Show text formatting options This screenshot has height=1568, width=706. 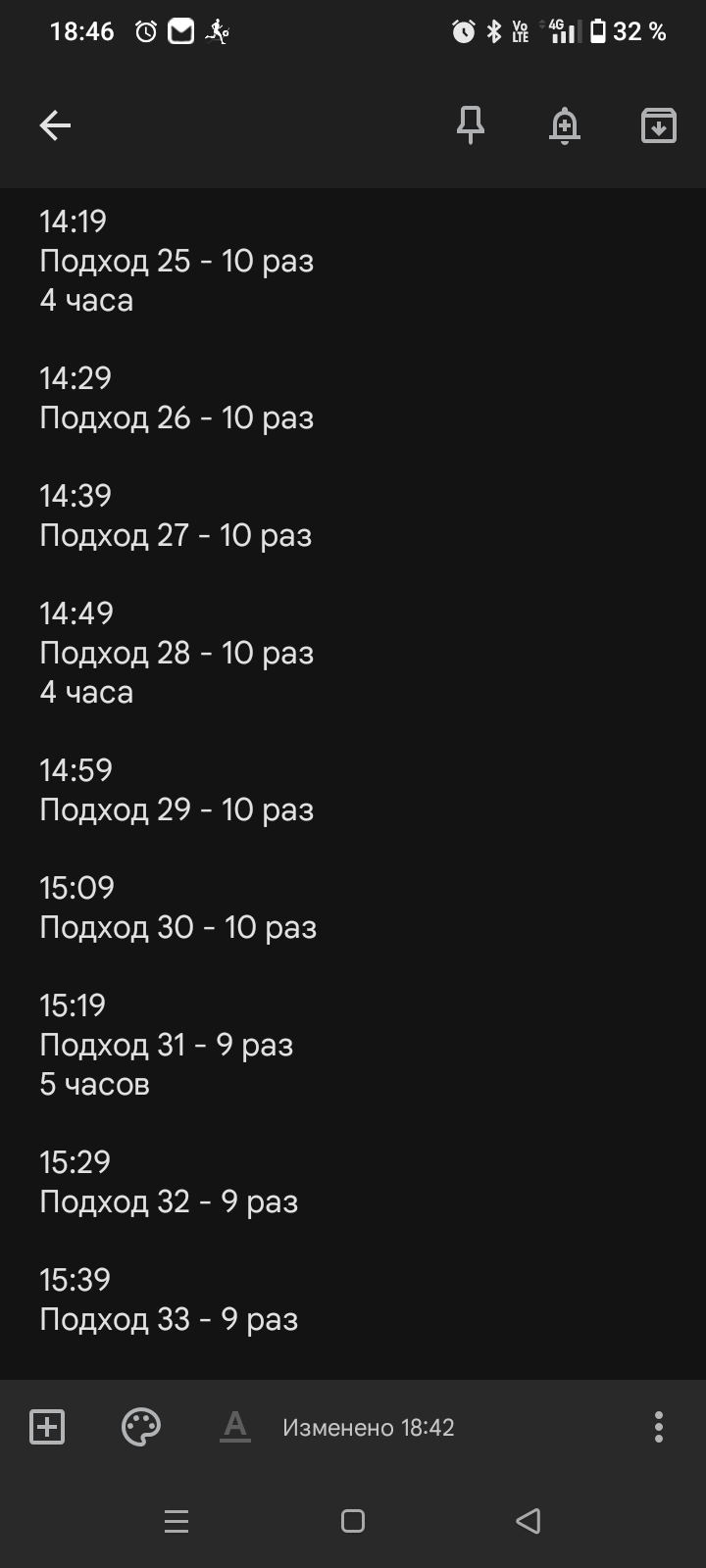[235, 1427]
